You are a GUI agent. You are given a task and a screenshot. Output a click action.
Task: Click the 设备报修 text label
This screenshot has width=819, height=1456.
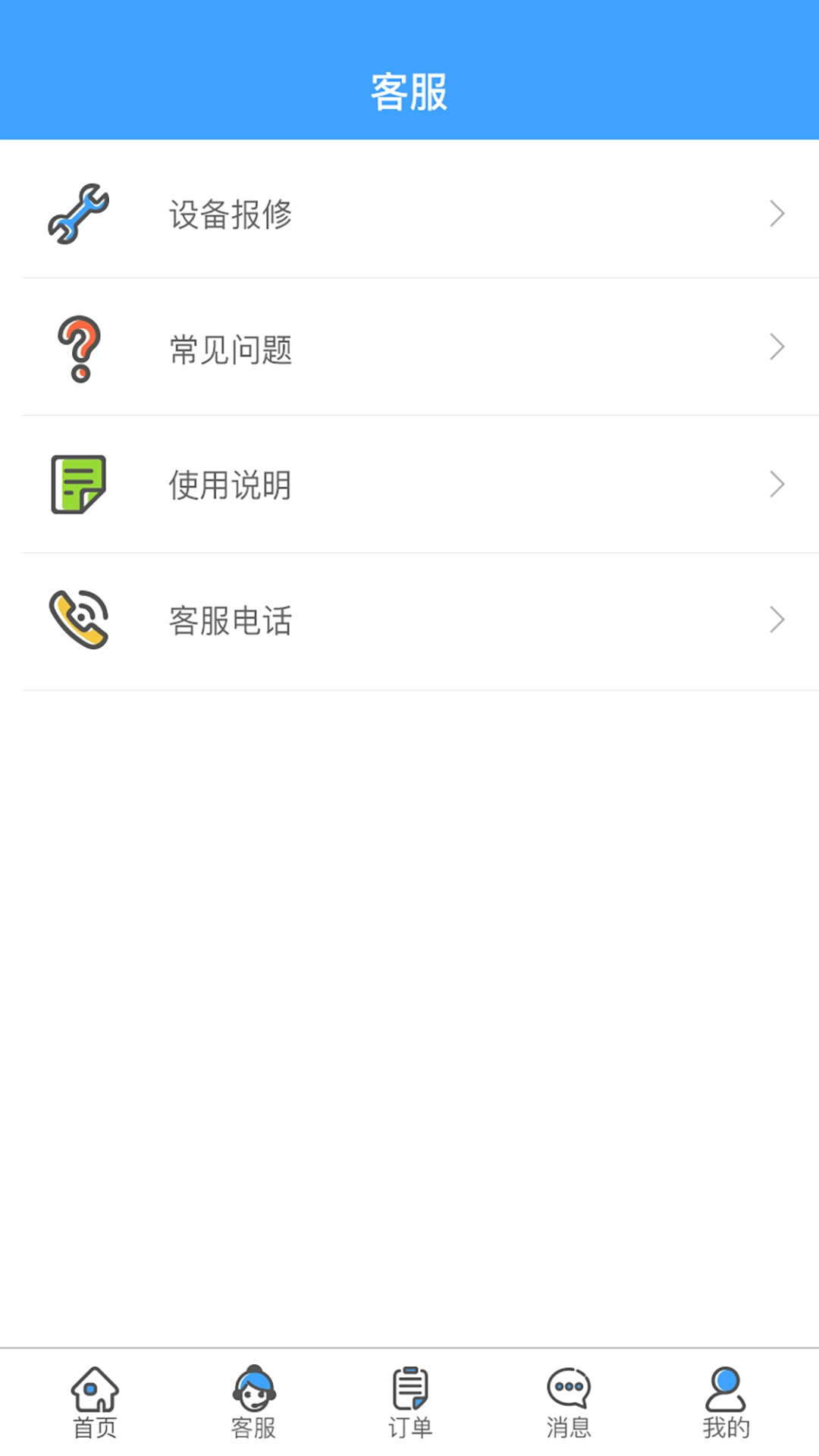(231, 215)
